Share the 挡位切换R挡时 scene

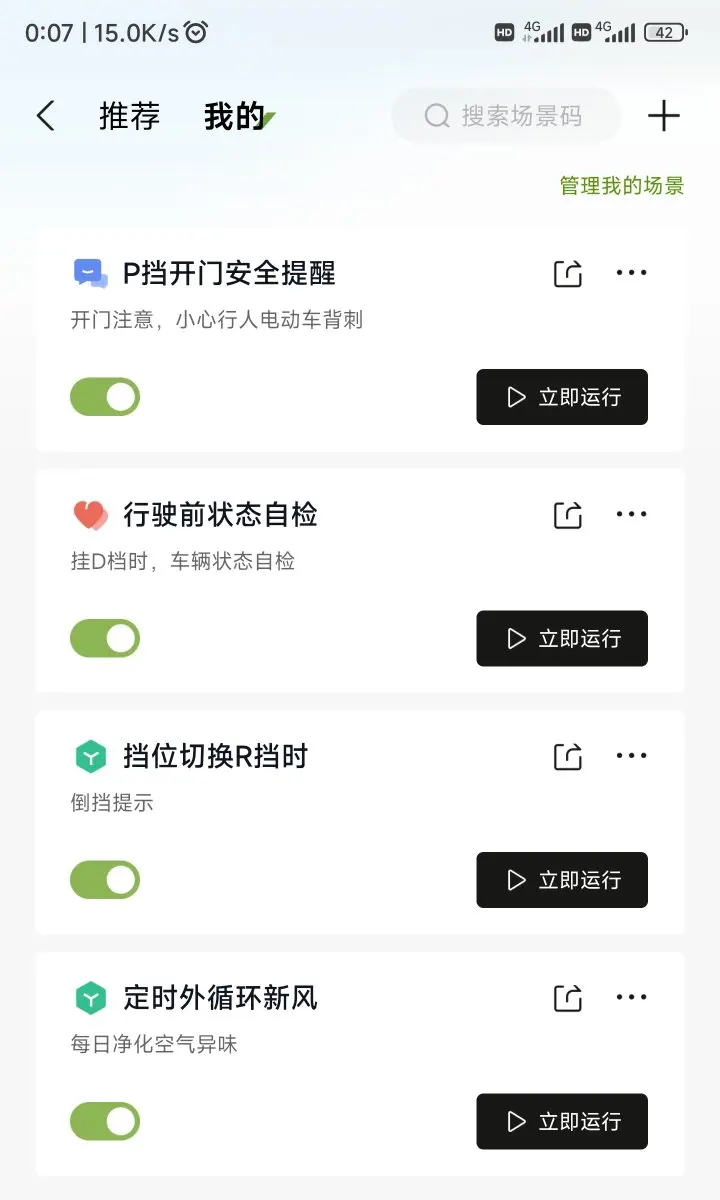(568, 756)
